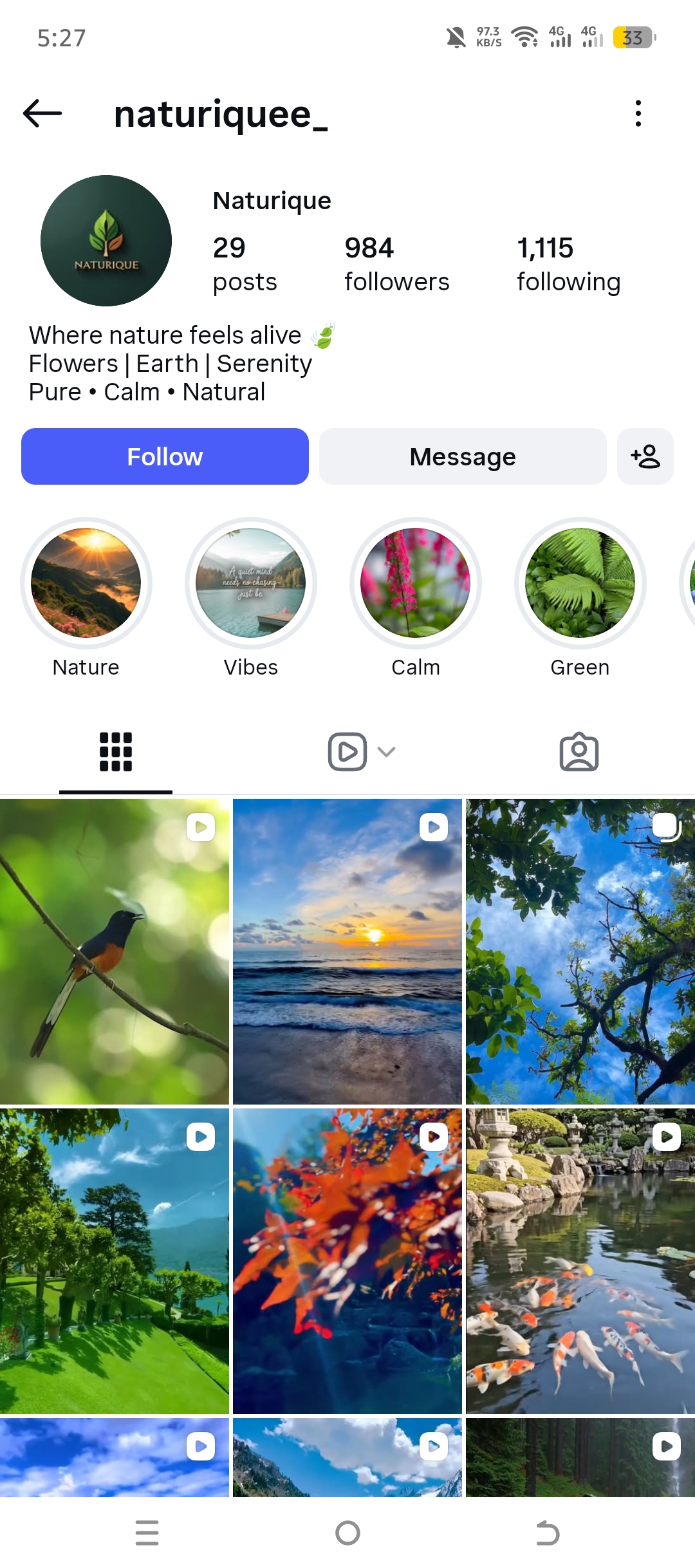The image size is (695, 1568).
Task: Switch to the tagged photos tab
Action: click(579, 752)
